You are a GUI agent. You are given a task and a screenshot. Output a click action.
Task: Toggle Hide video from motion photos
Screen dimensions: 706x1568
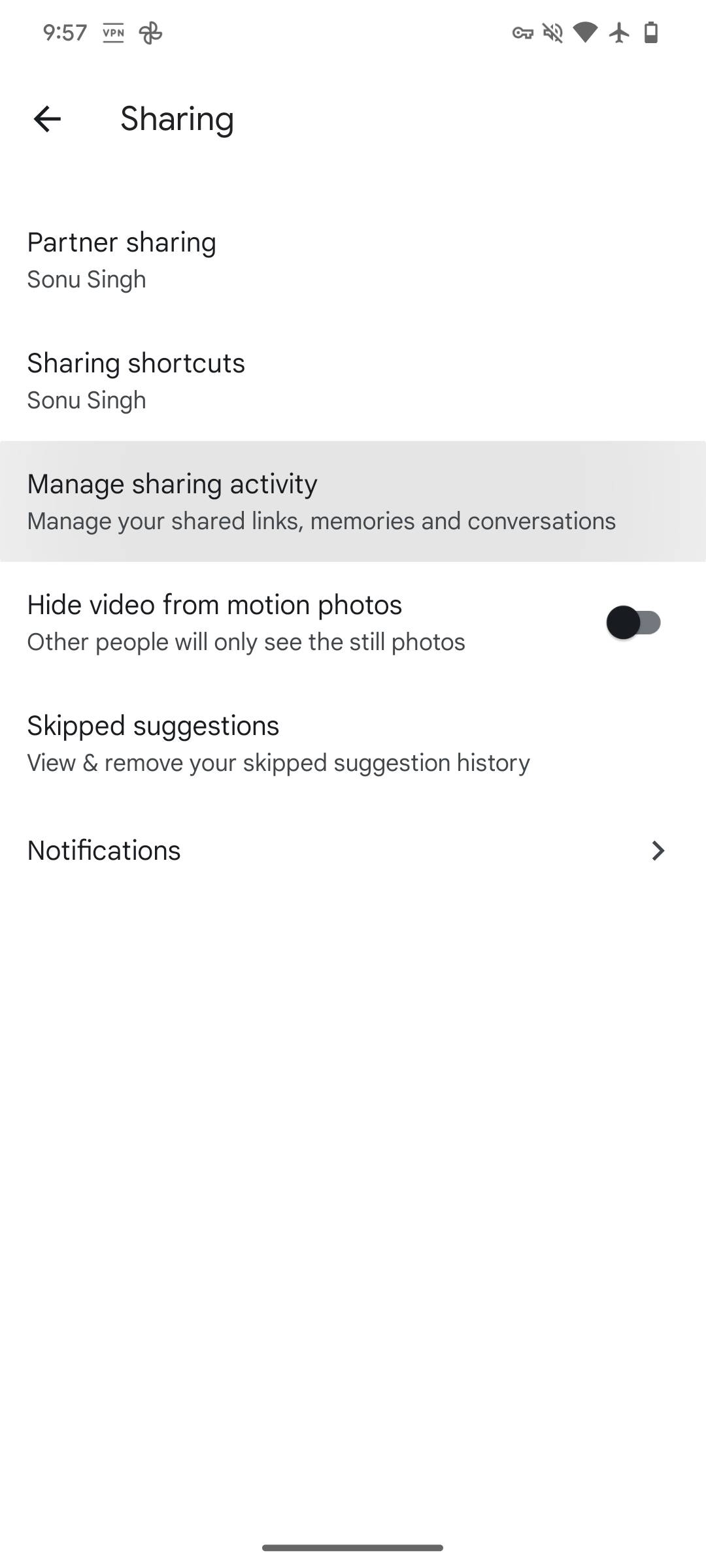tap(633, 623)
